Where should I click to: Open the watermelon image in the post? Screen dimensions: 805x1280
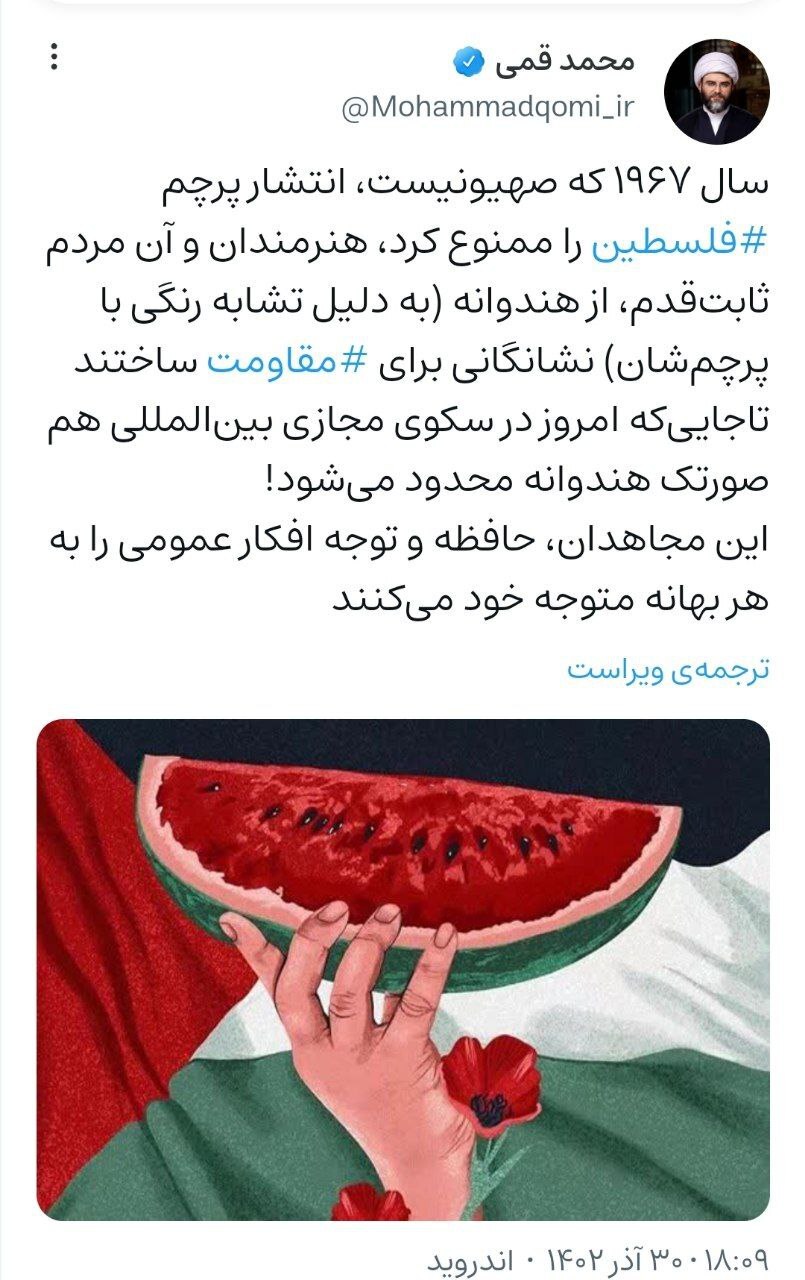[x=403, y=968]
